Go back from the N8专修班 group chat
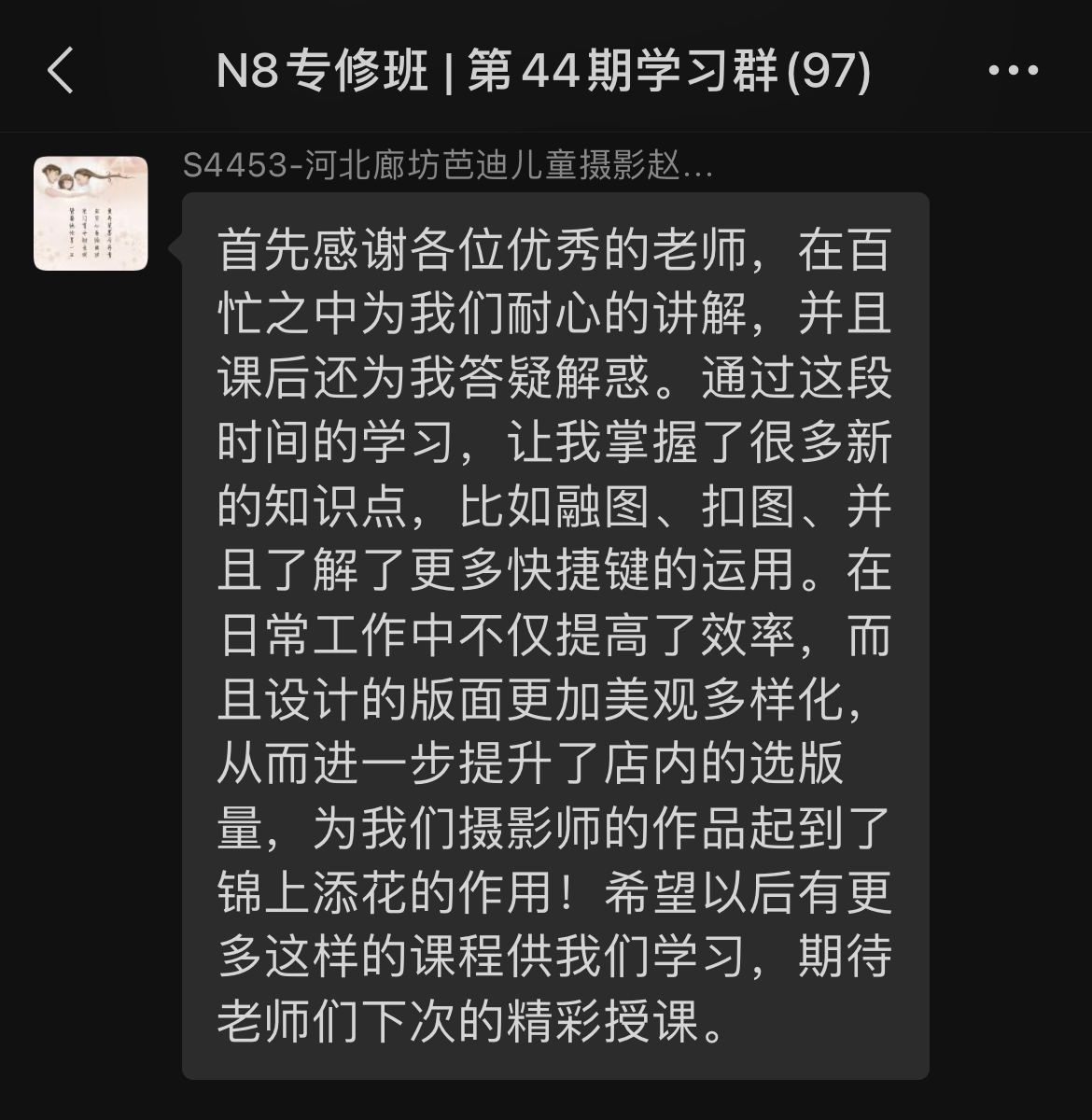Viewport: 1092px width, 1120px height. click(x=61, y=71)
